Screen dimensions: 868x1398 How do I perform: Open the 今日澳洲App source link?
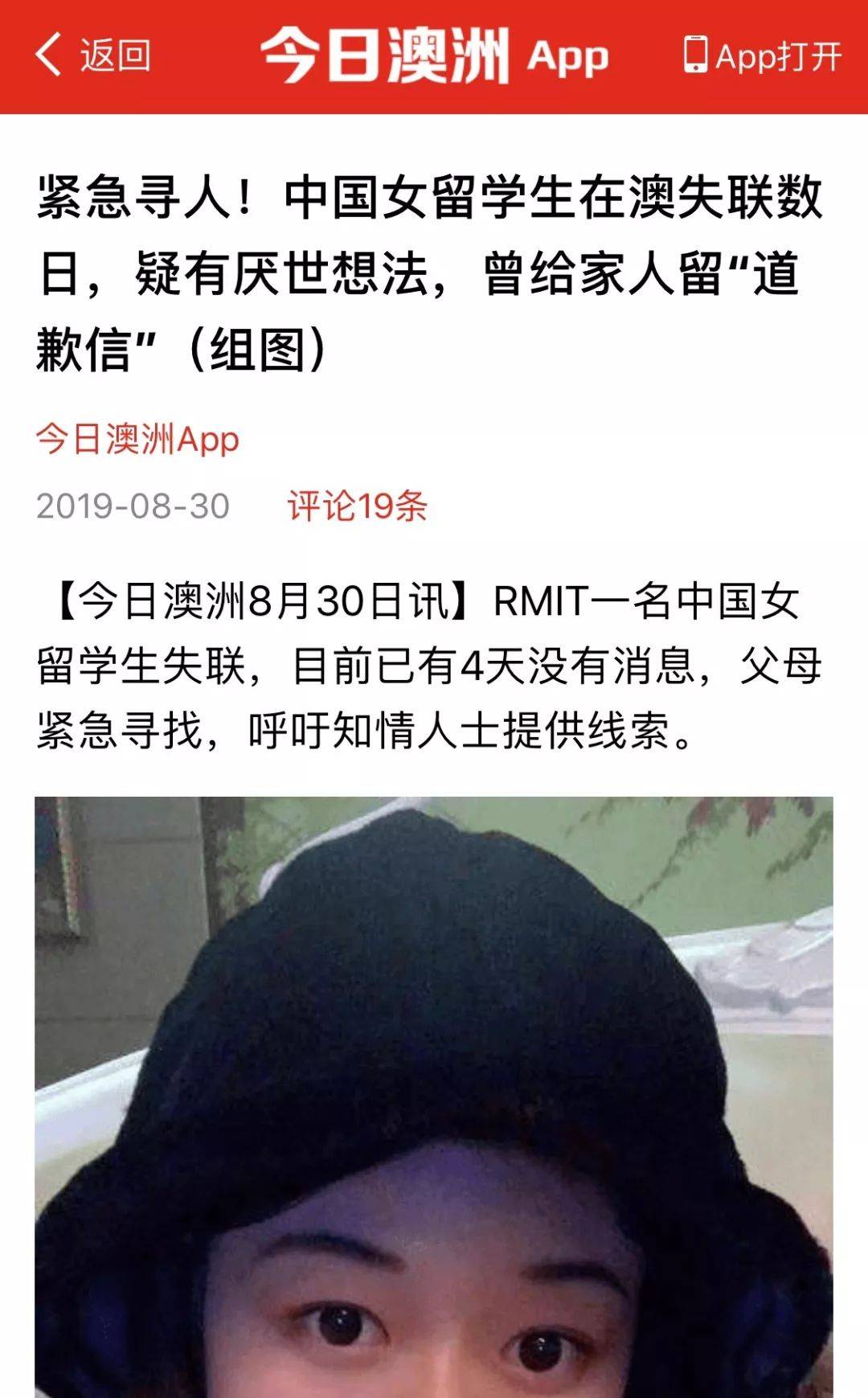point(137,439)
